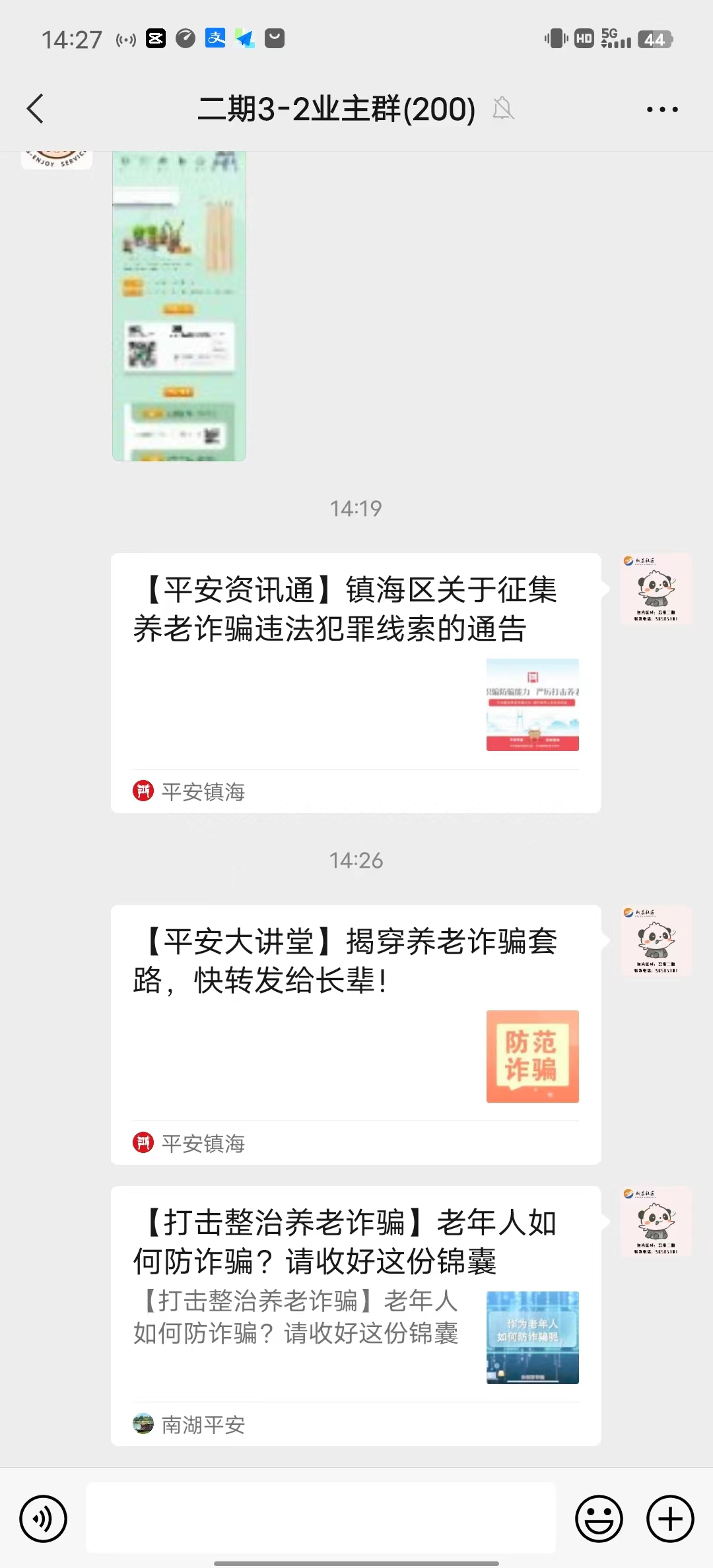Tap the message text field
This screenshot has height=1568, width=713.
[x=321, y=1519]
